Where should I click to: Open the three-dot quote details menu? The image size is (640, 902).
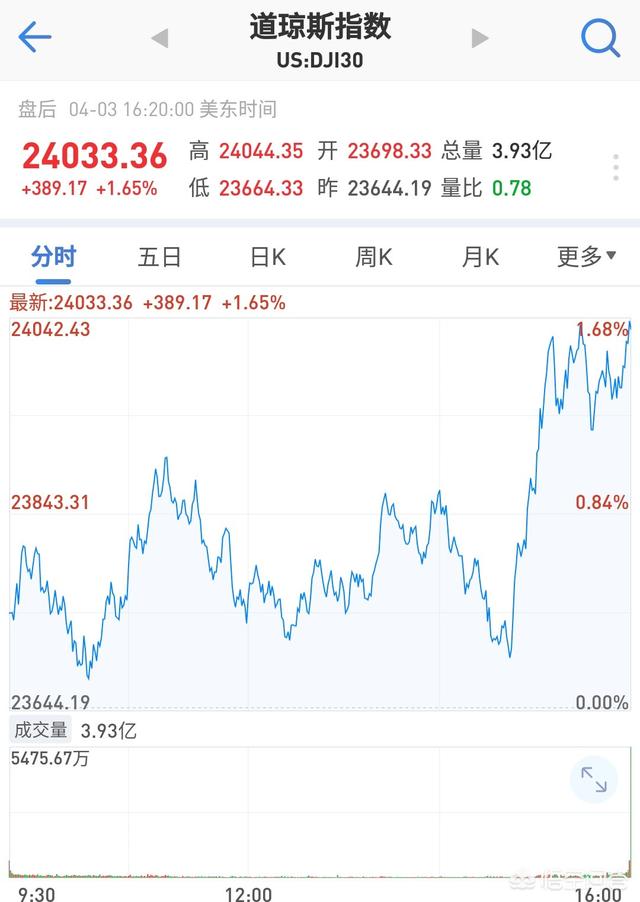click(615, 168)
